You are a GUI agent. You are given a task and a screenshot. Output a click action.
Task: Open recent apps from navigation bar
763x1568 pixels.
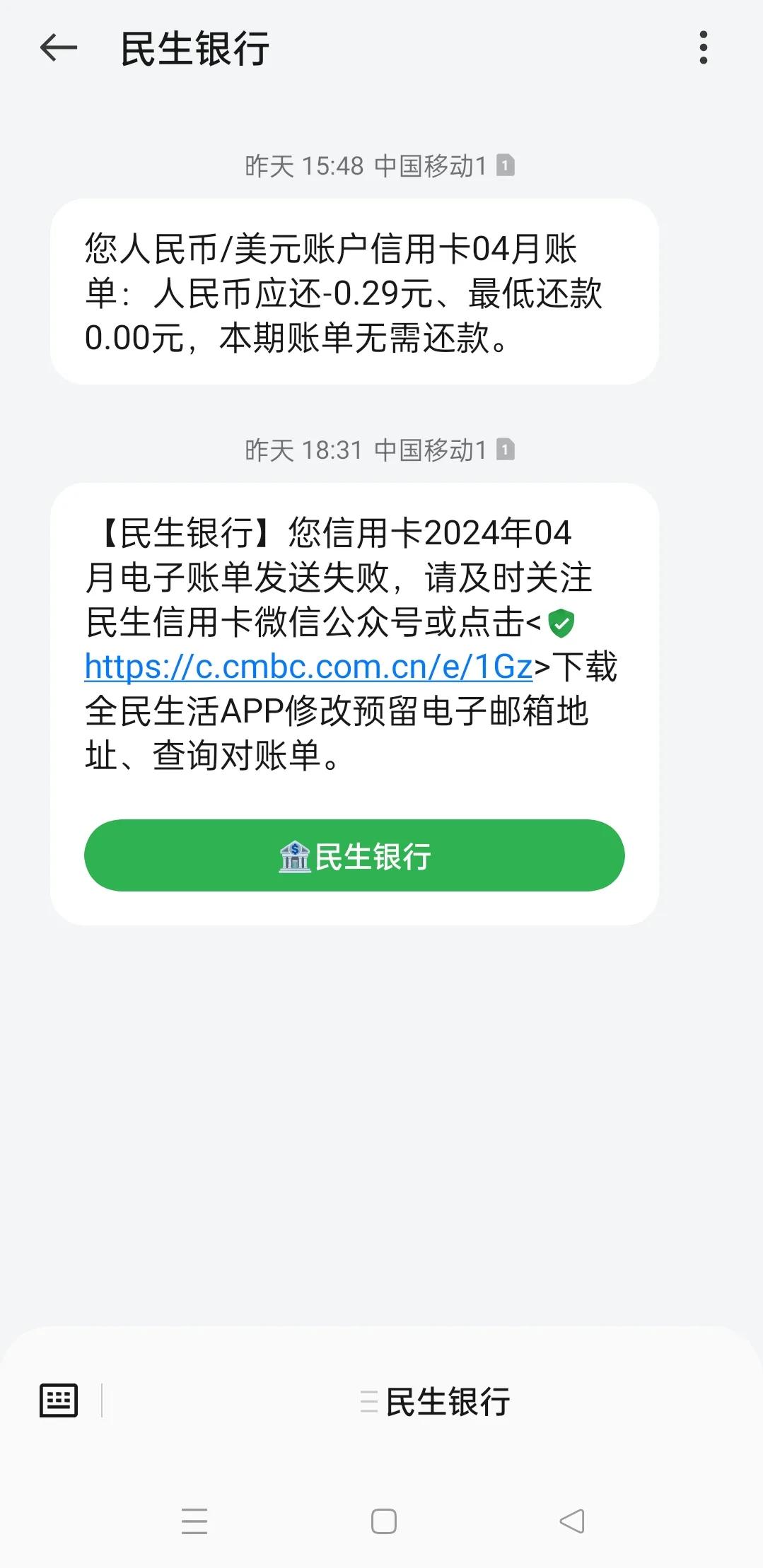point(194,1521)
